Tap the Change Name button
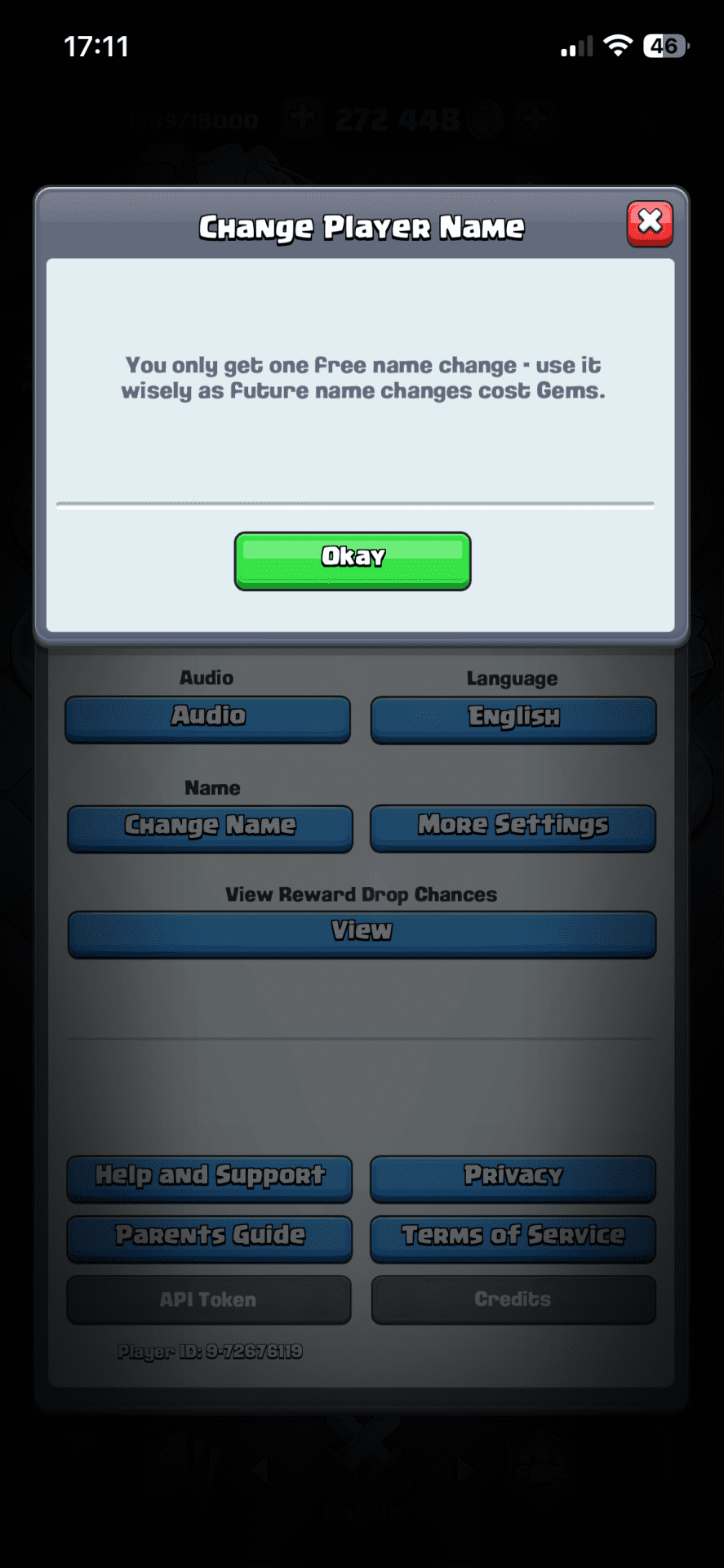Screen dimensions: 724x1568 [210, 828]
